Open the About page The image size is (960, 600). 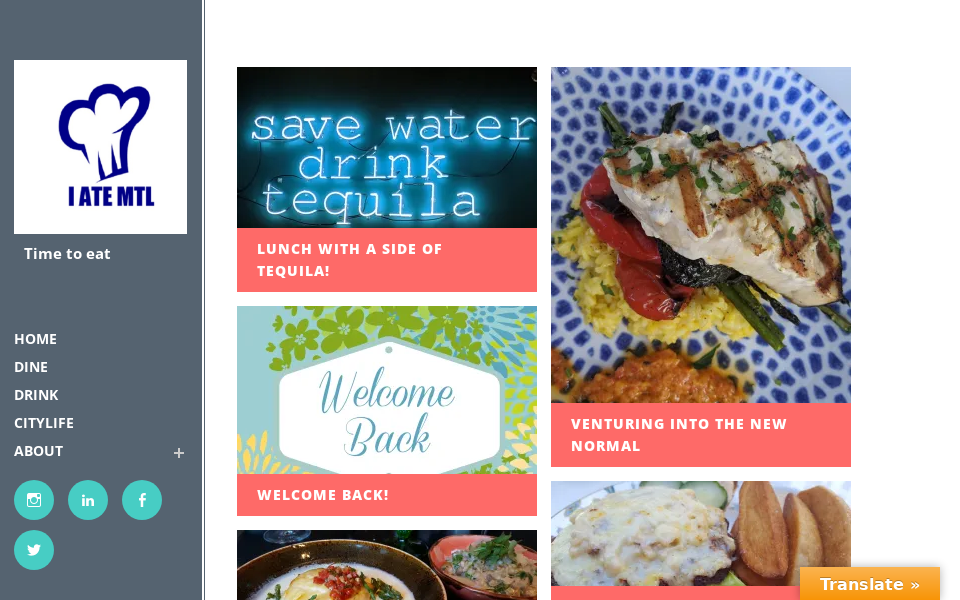[x=39, y=451]
